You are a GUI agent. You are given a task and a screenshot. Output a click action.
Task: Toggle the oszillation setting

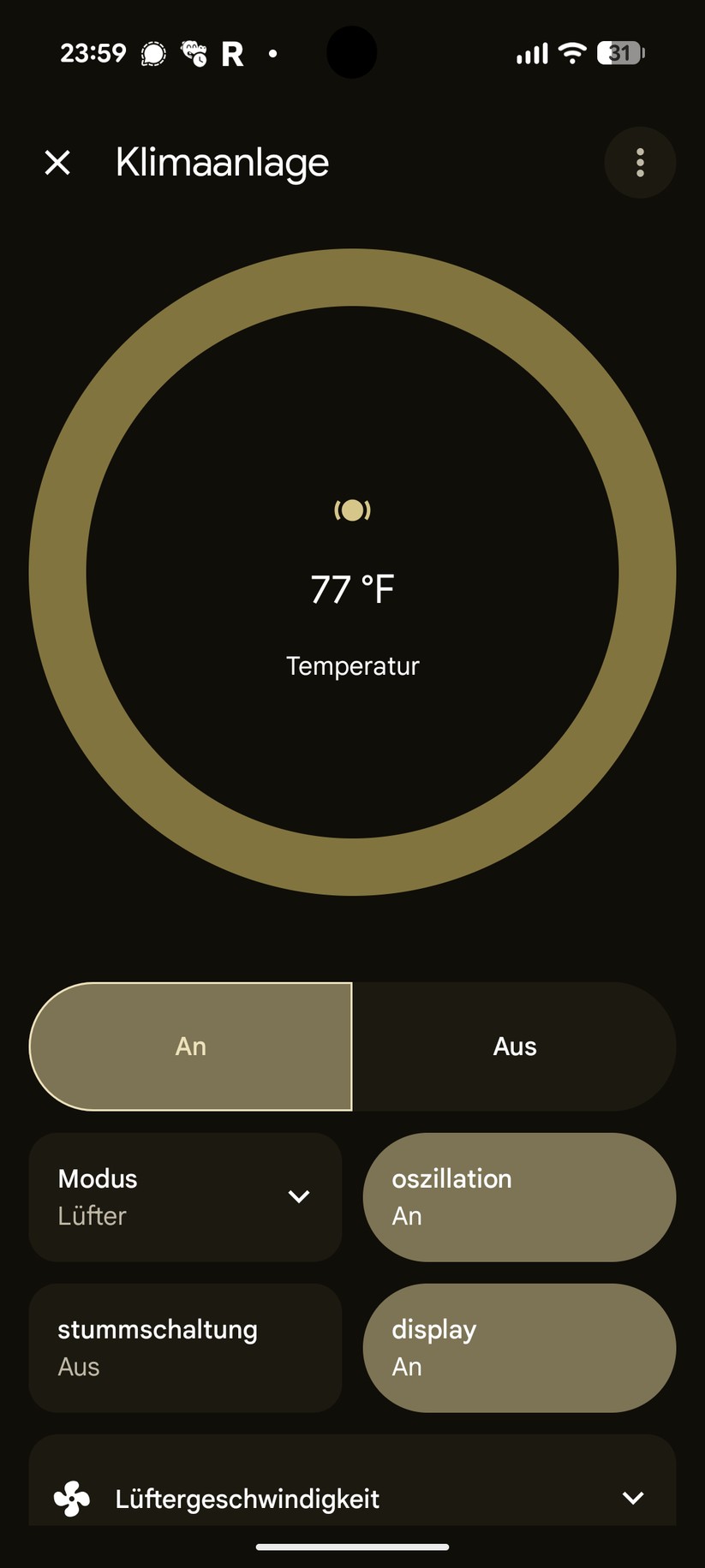click(x=519, y=1197)
